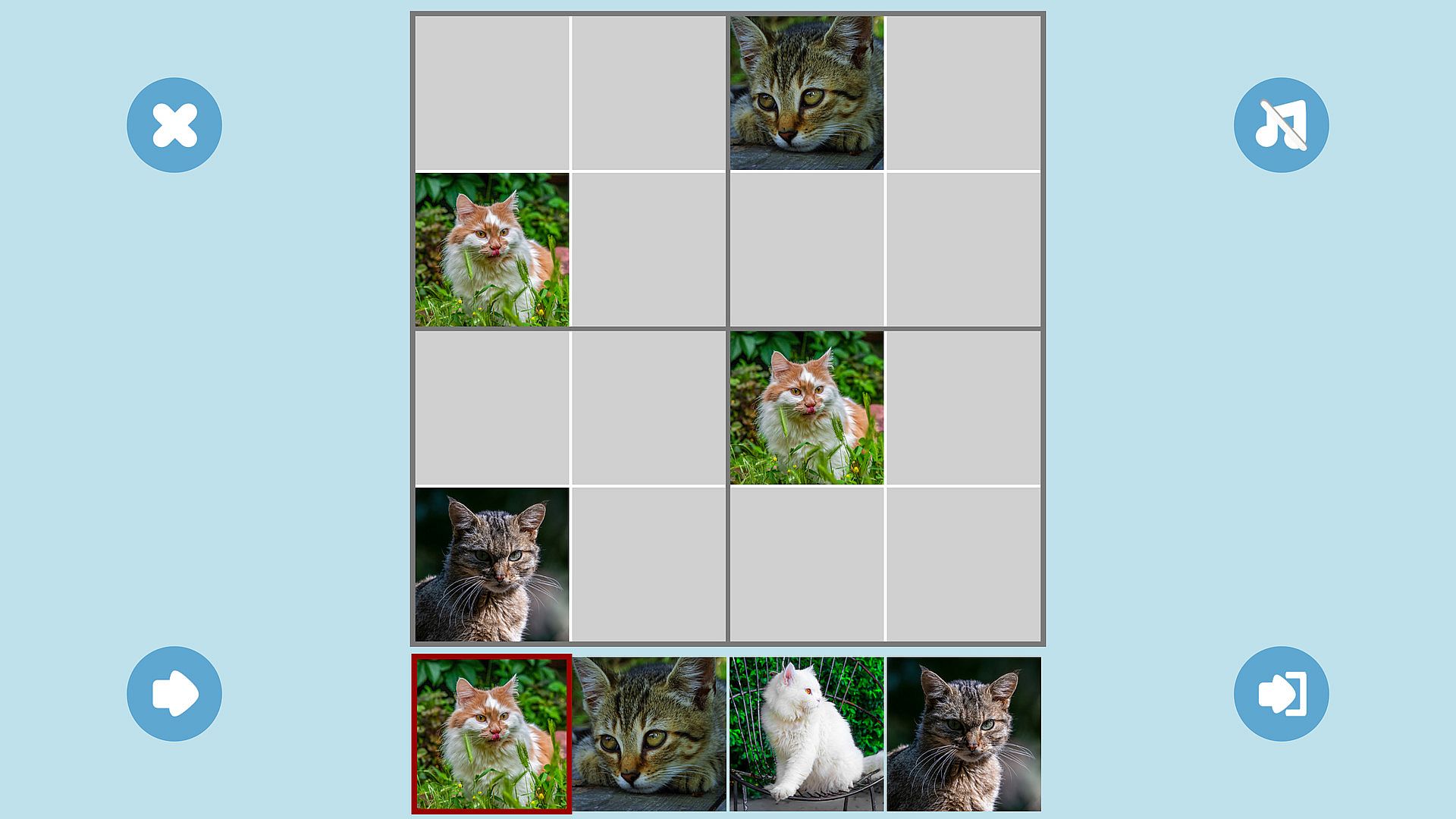Select the grey tabby cat tile in palette

click(x=964, y=734)
